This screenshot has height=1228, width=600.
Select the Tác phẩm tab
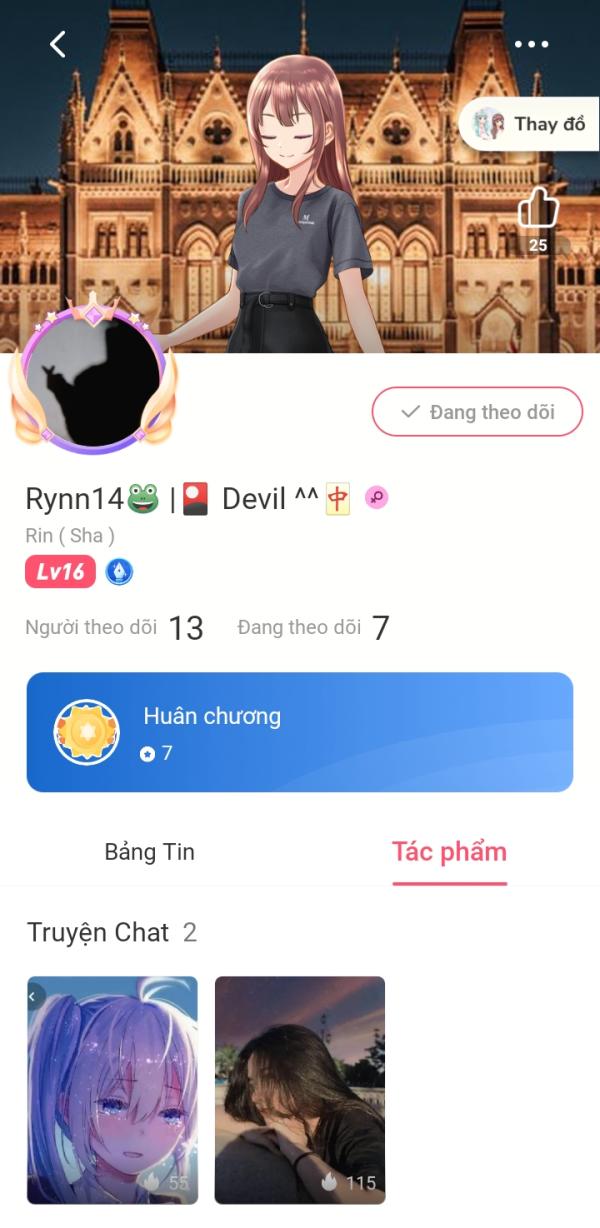click(x=449, y=852)
